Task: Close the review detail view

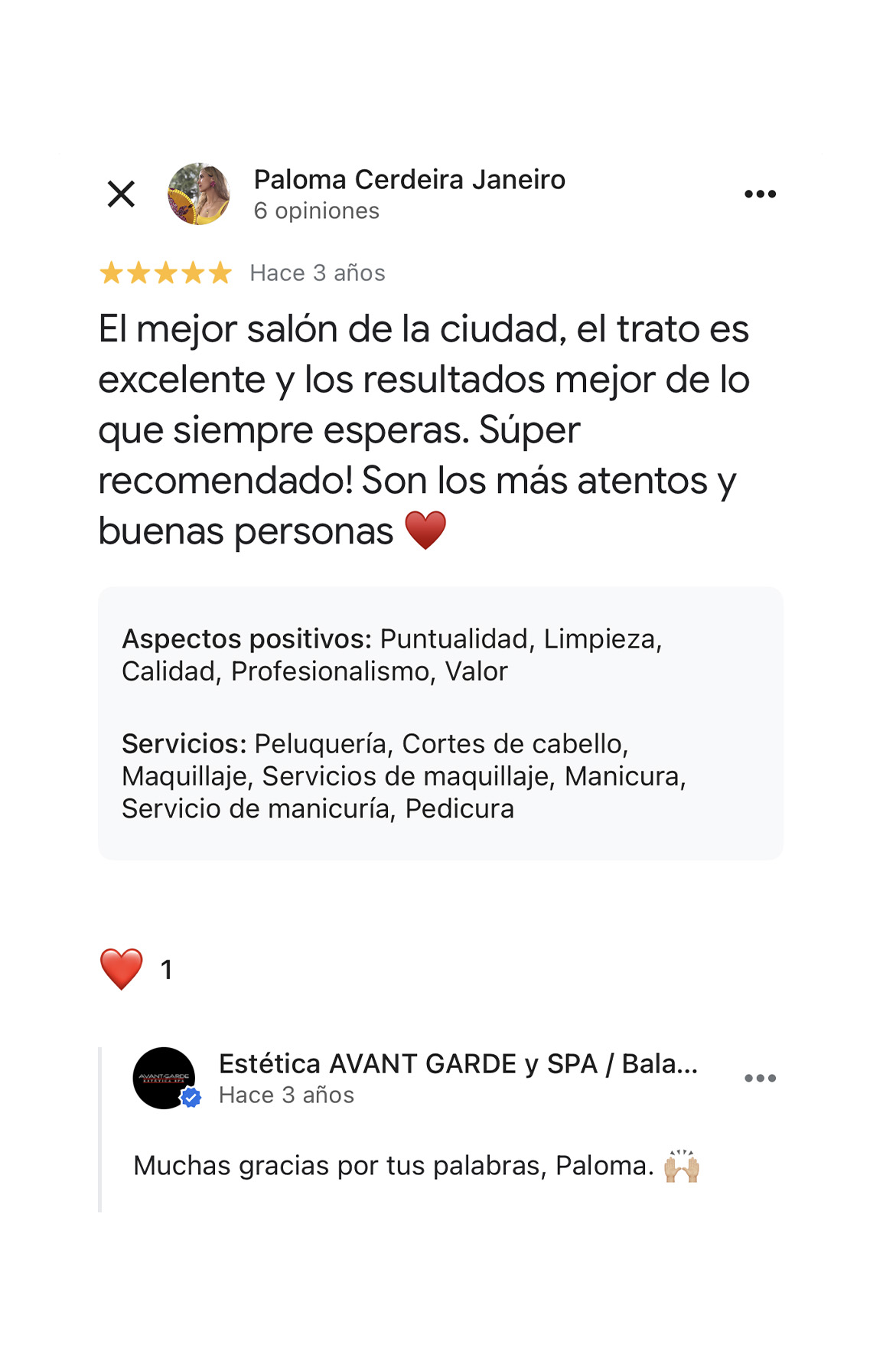Action: point(121,194)
